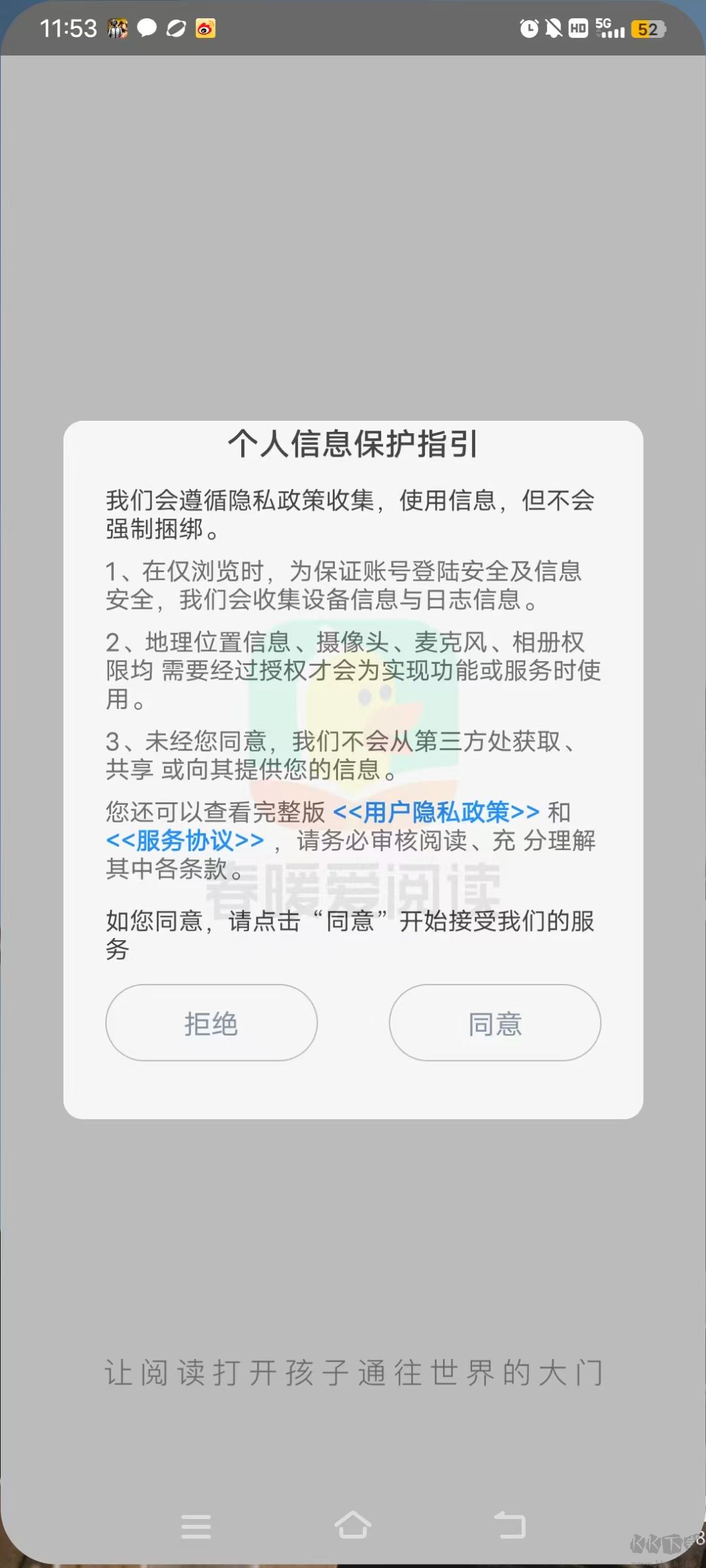Tap the tagline text at screen bottom
This screenshot has height=1568, width=706.
pos(353,1372)
